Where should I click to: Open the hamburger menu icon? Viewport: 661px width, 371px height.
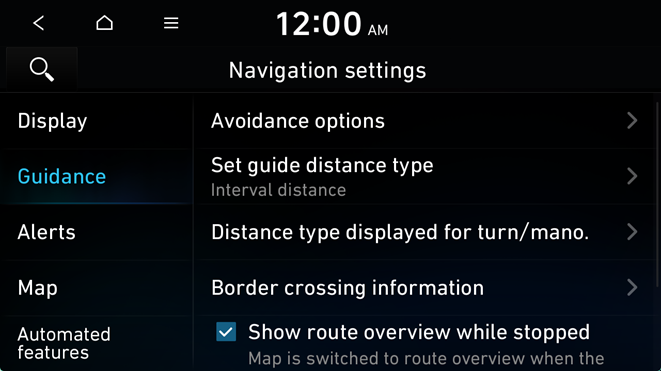coord(171,23)
